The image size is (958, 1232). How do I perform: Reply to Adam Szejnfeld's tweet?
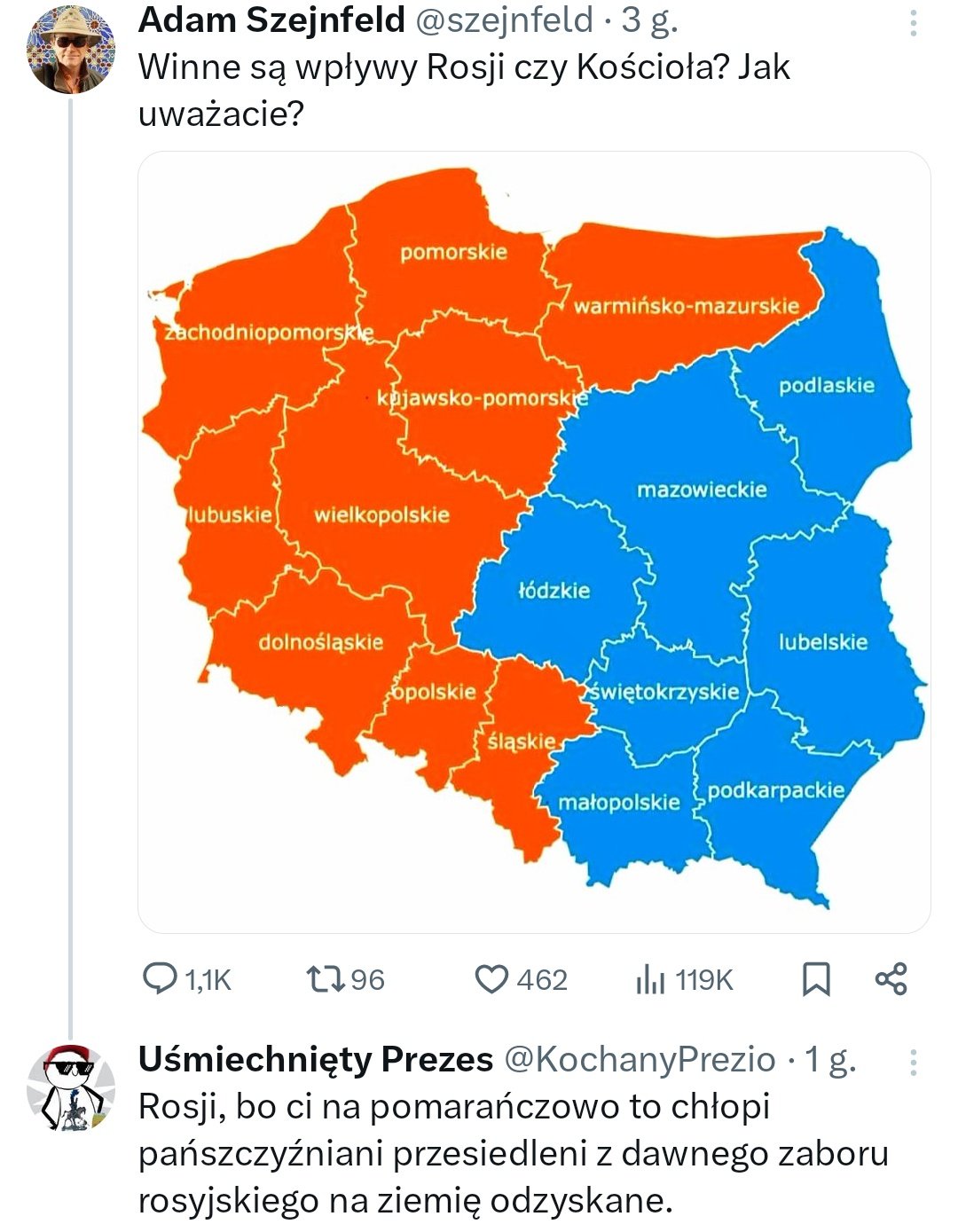click(161, 979)
